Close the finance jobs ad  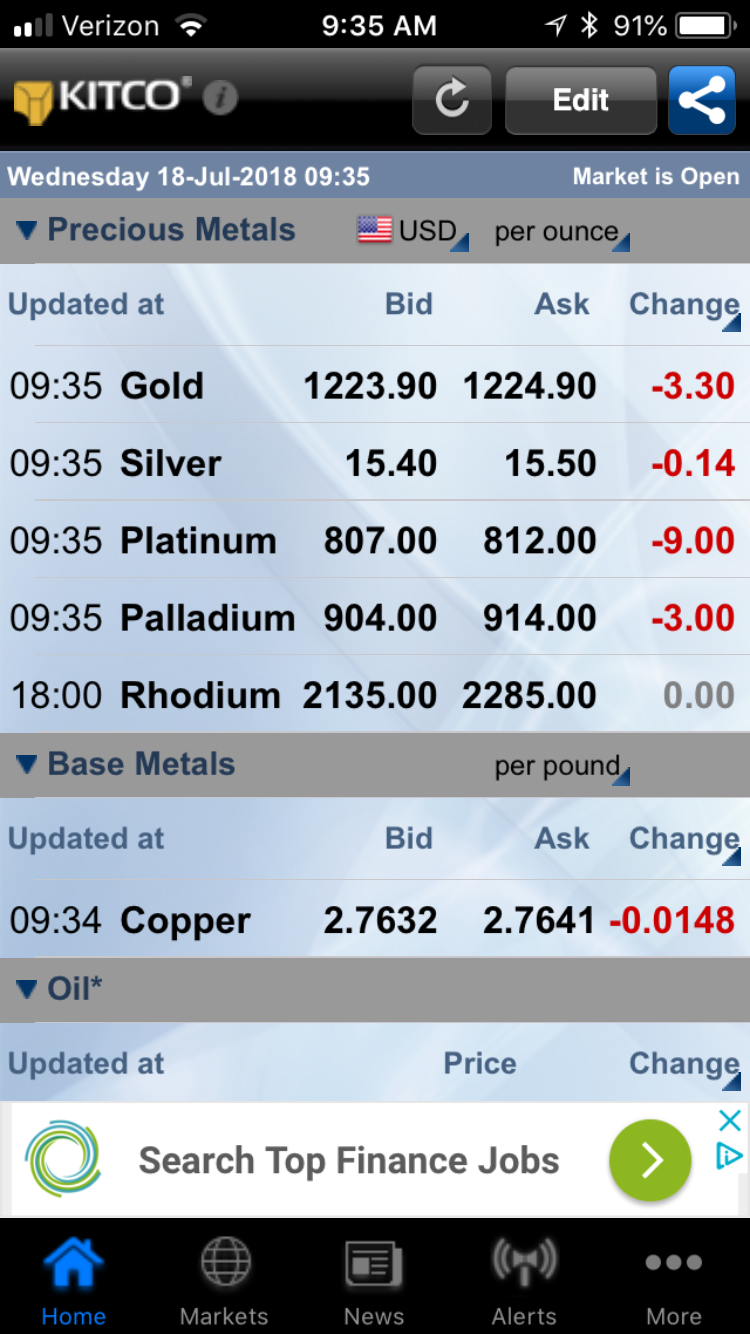click(730, 1120)
